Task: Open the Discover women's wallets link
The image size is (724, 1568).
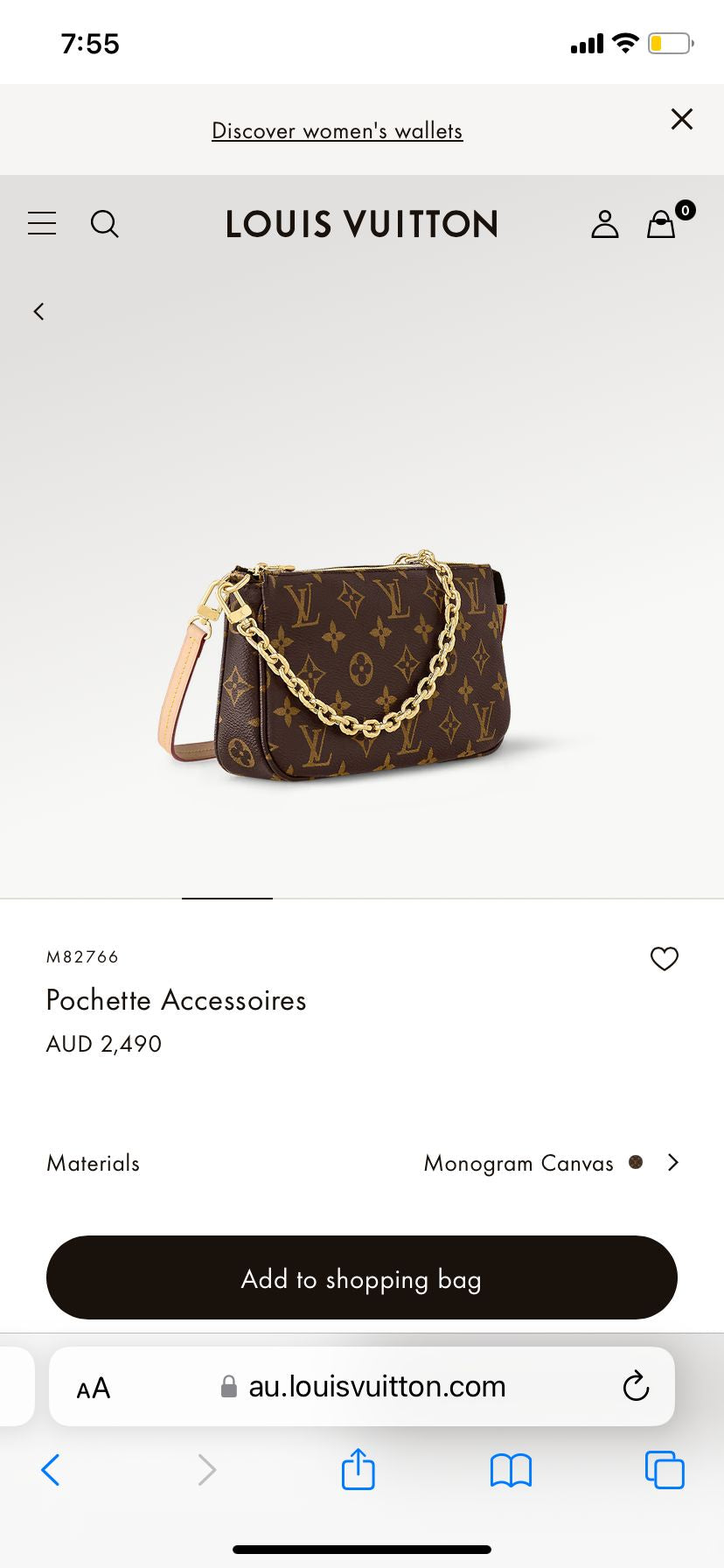Action: tap(337, 131)
